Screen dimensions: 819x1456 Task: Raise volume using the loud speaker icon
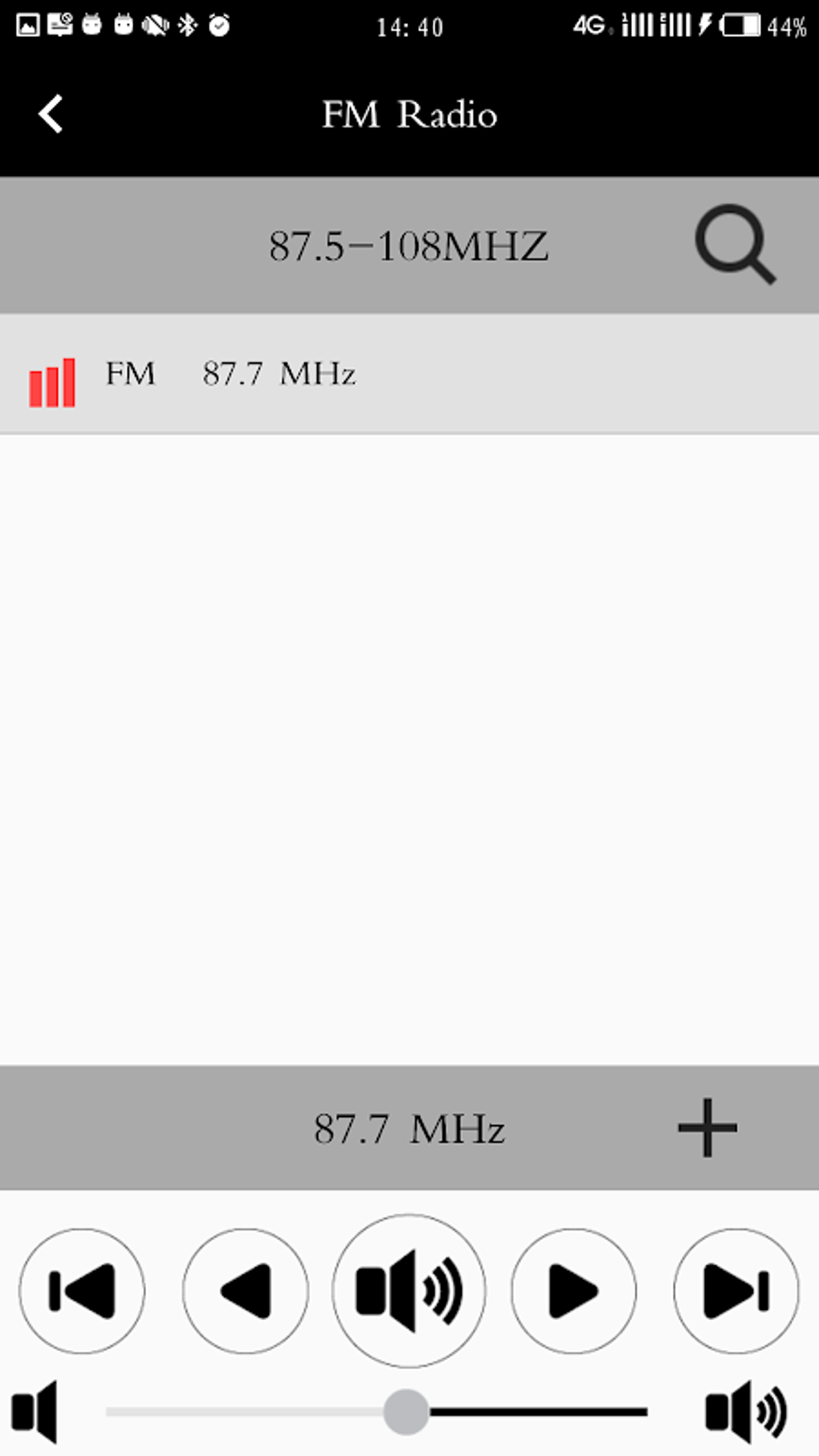(747, 1412)
